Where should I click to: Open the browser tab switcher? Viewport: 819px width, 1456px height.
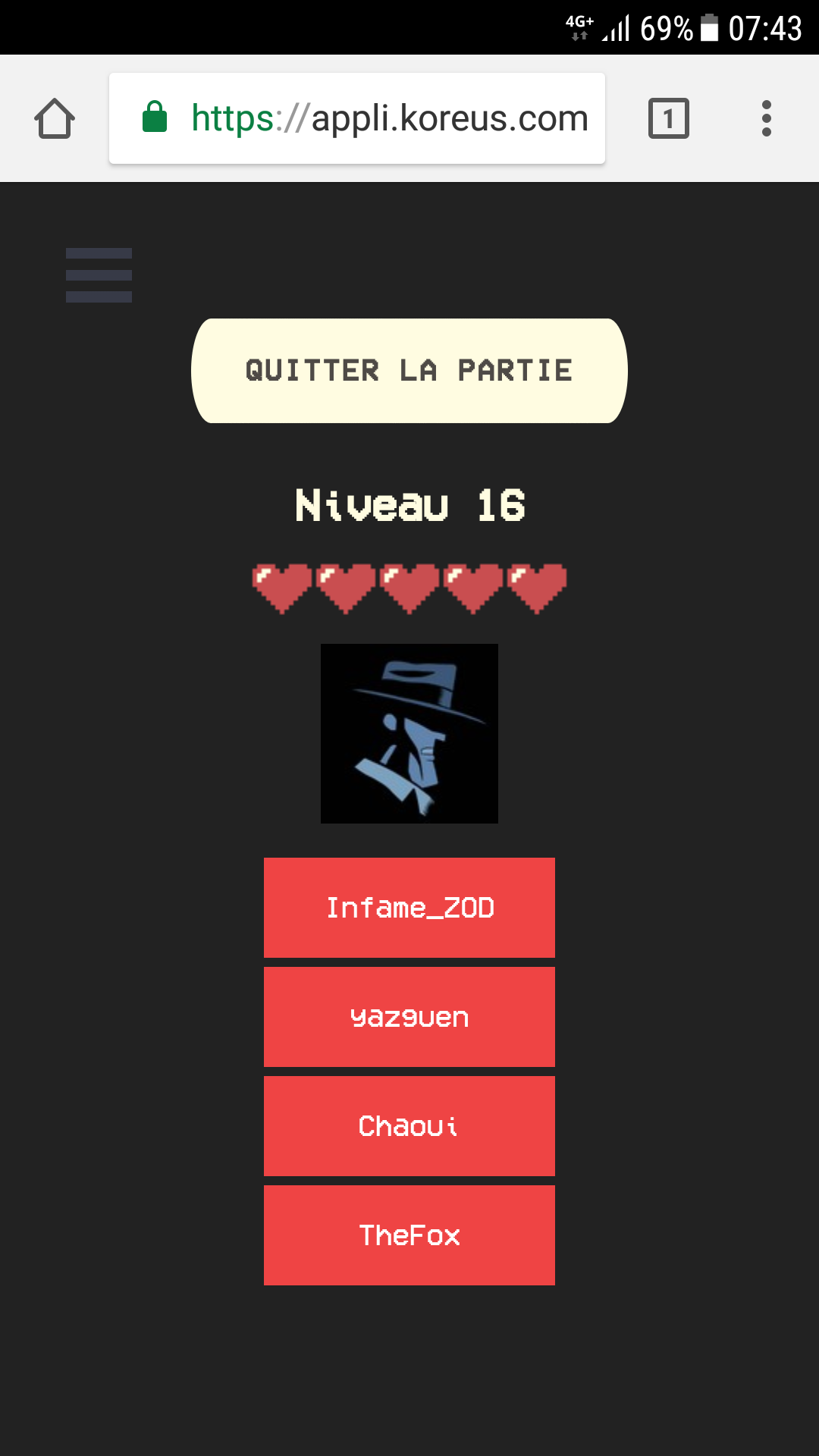tap(668, 118)
